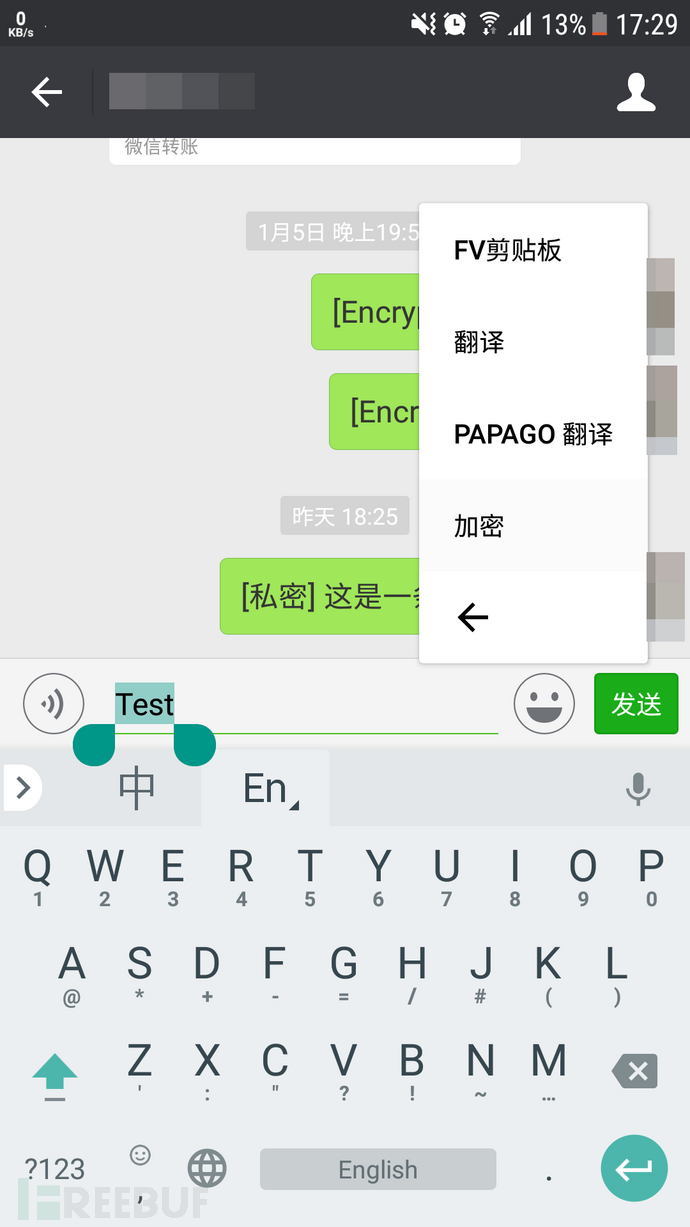
Task: Toggle the keyboard shift key
Action: click(55, 1075)
